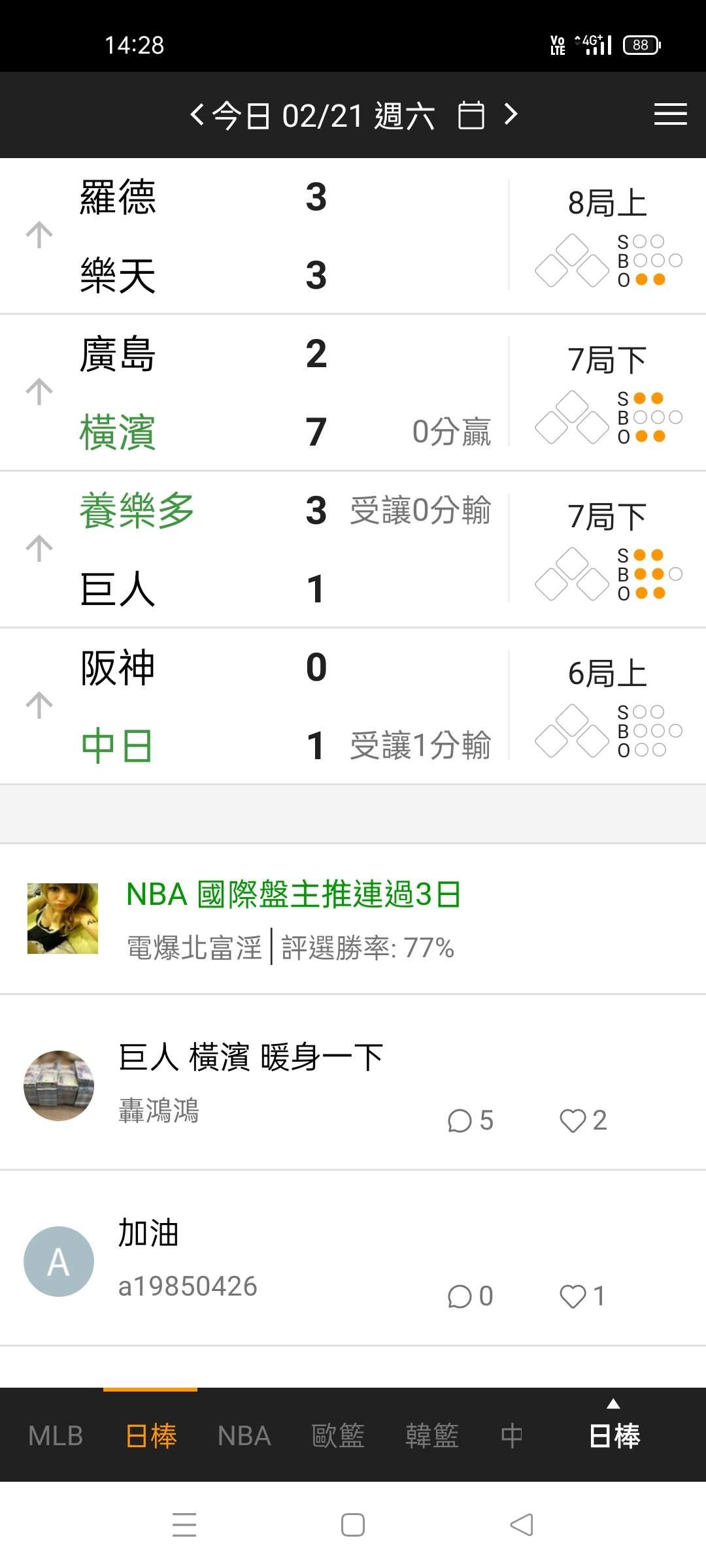
Task: Select the 歐籃 tab
Action: pyautogui.click(x=338, y=1436)
